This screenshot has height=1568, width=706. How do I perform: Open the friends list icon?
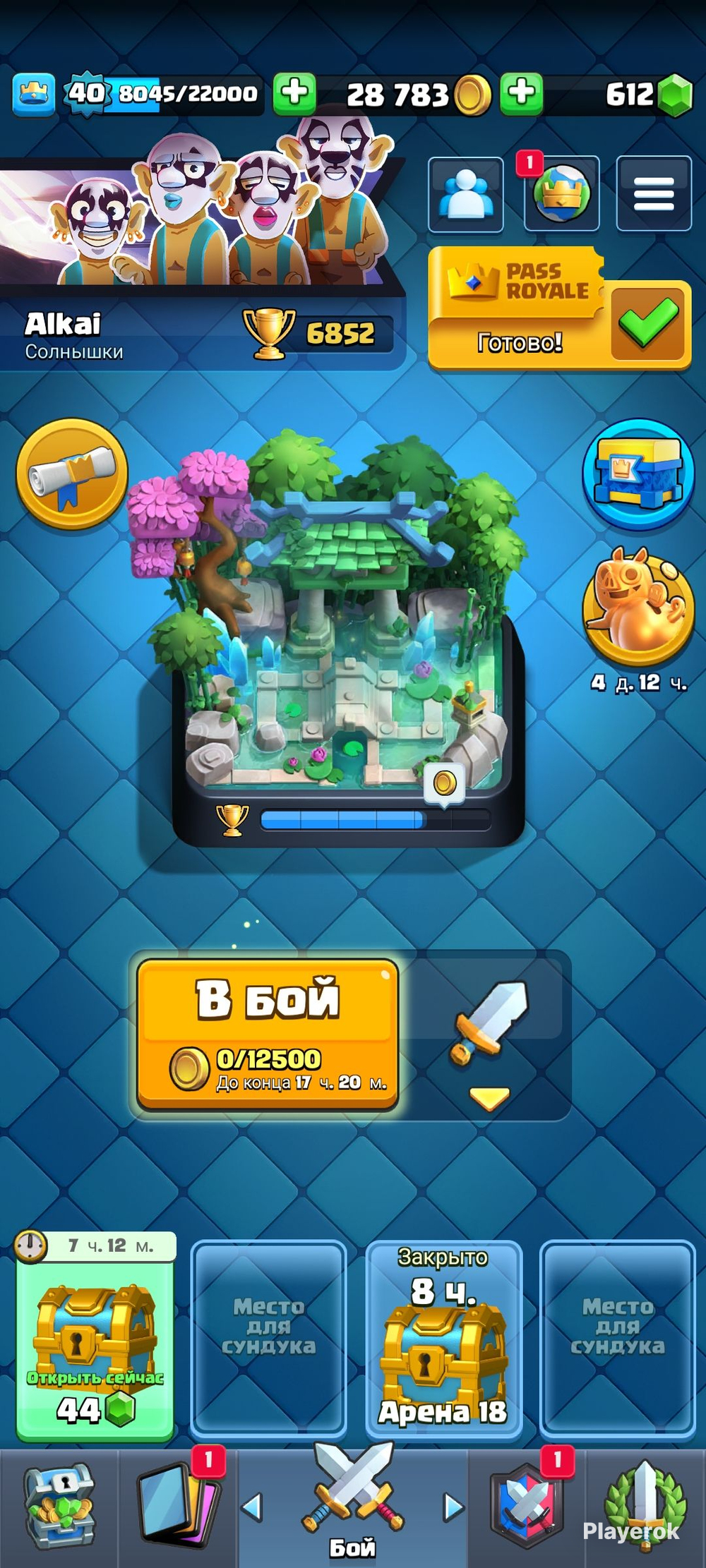[465, 194]
